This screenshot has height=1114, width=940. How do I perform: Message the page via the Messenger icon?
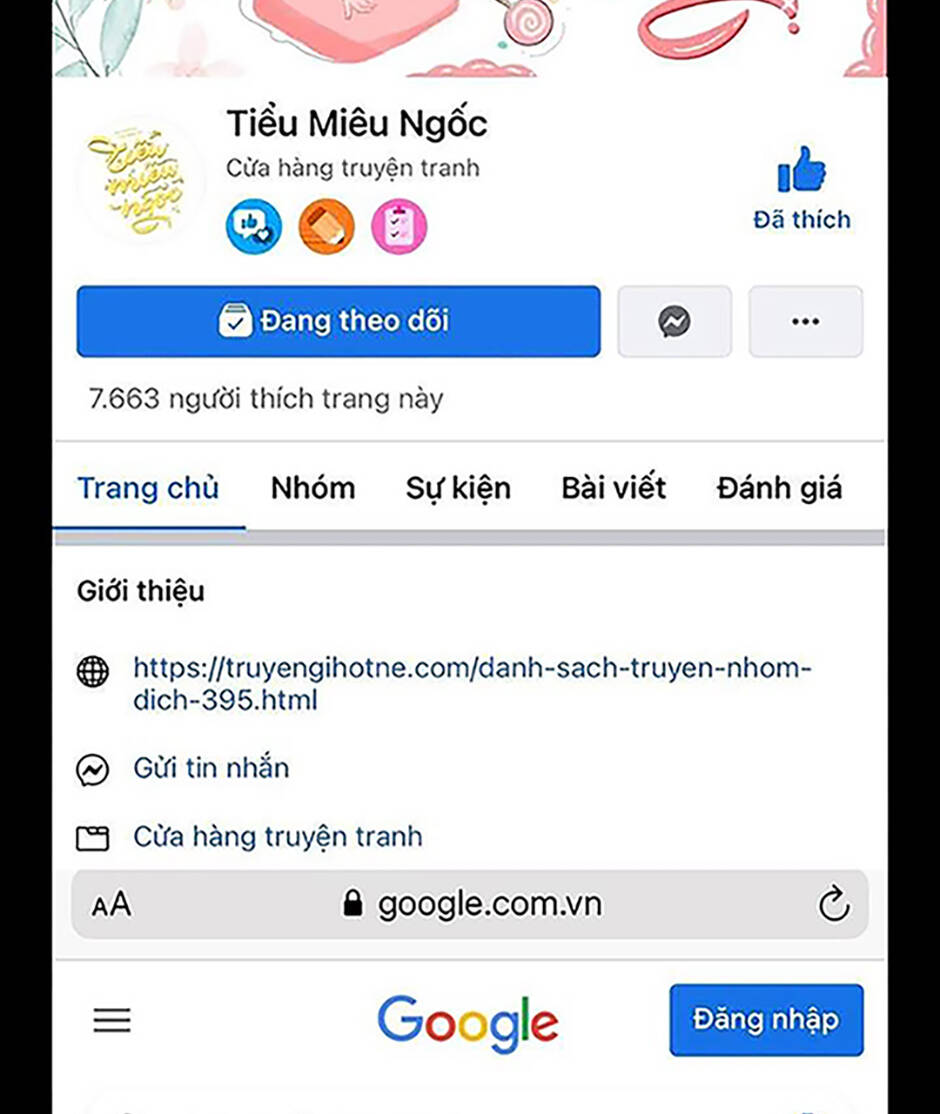674,321
